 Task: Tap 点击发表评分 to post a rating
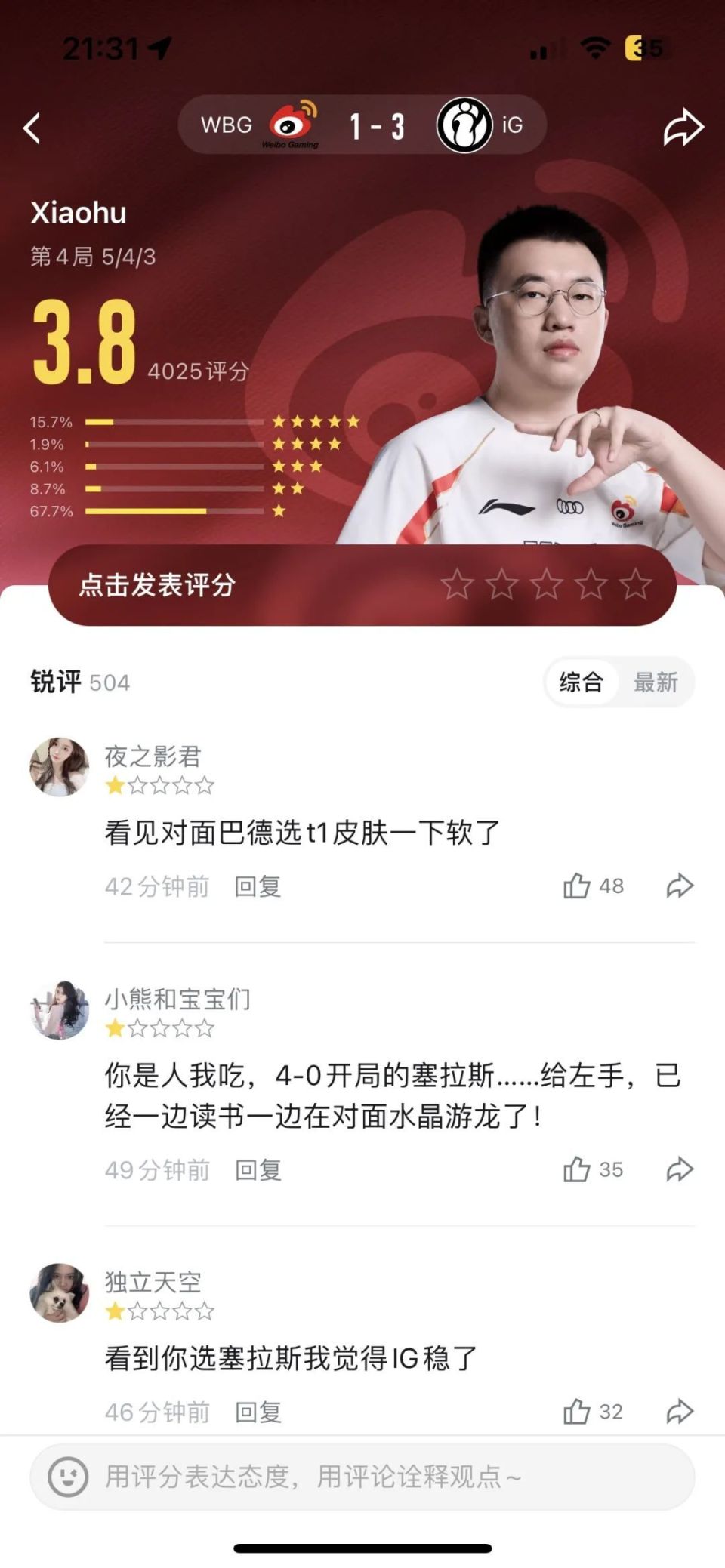point(157,585)
